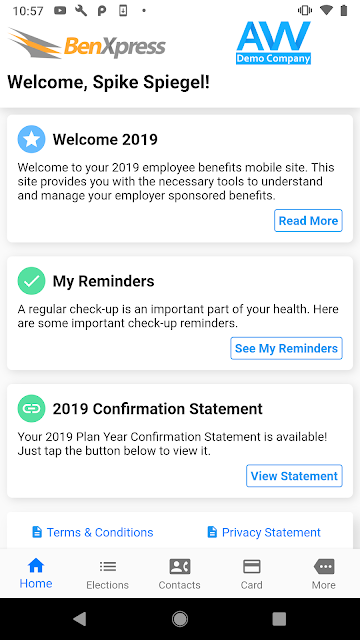Tap Read More on Welcome 2019 card
Image resolution: width=360 pixels, height=640 pixels.
click(308, 221)
